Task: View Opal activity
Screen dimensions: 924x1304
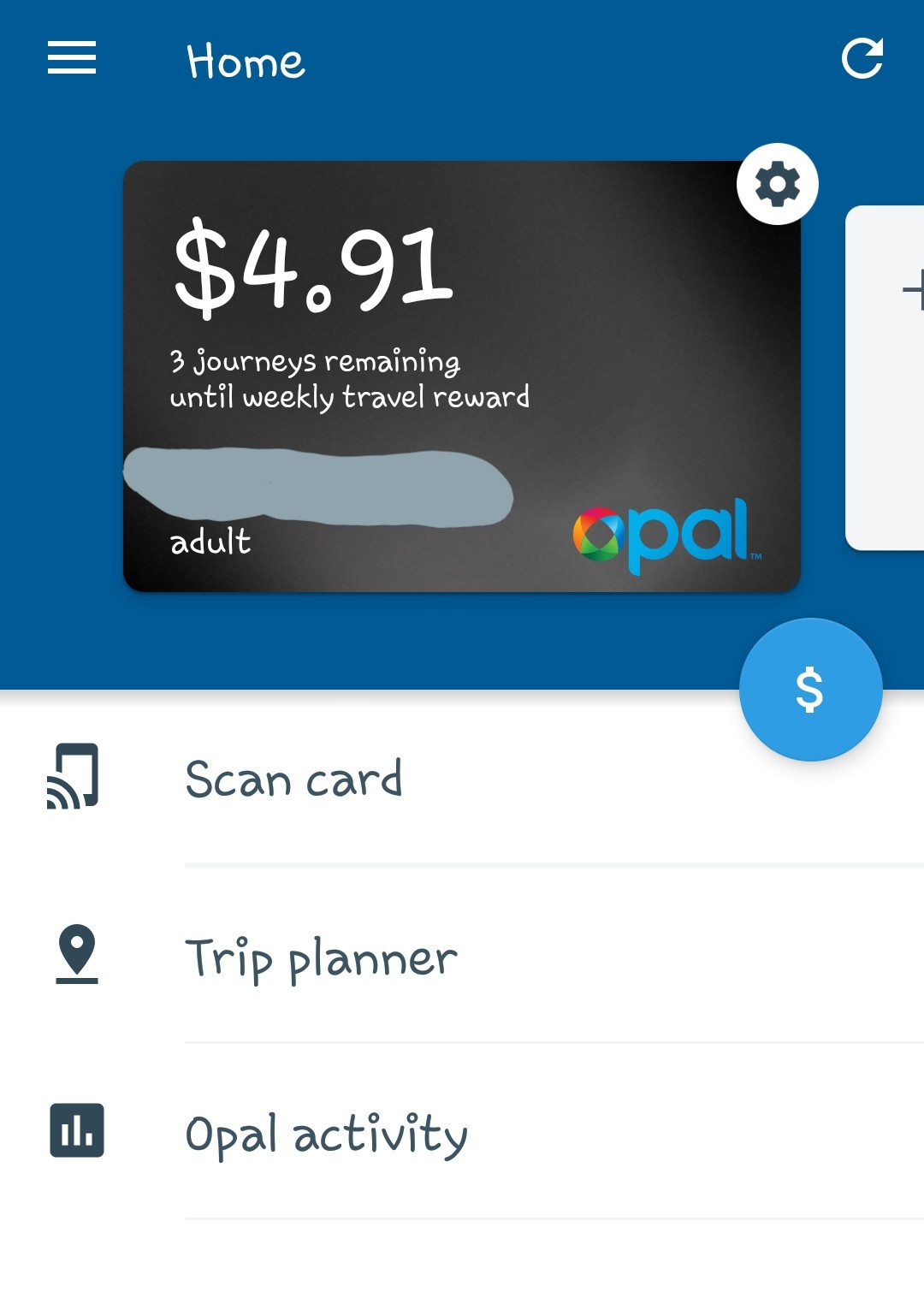Action: click(325, 1133)
